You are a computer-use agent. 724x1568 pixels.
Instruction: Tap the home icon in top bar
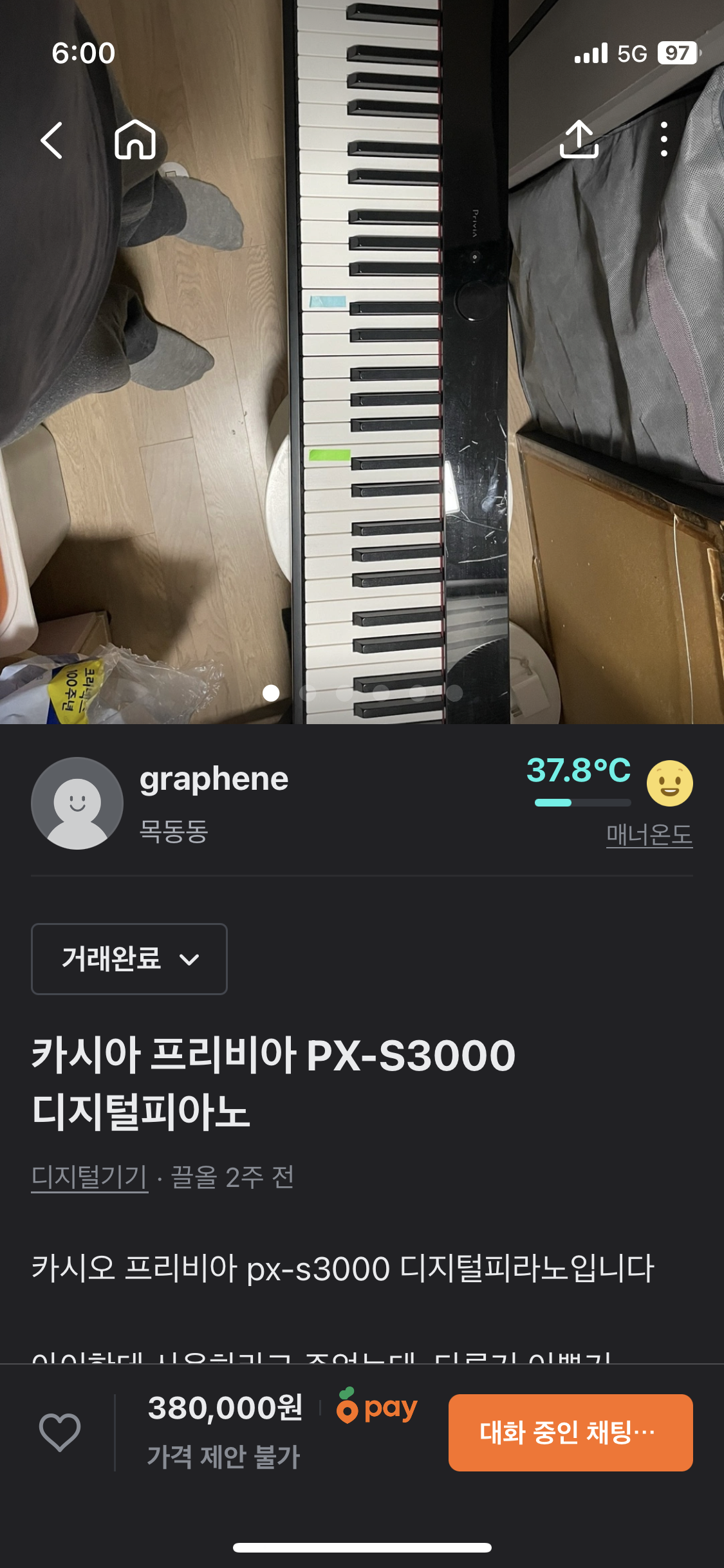point(135,140)
